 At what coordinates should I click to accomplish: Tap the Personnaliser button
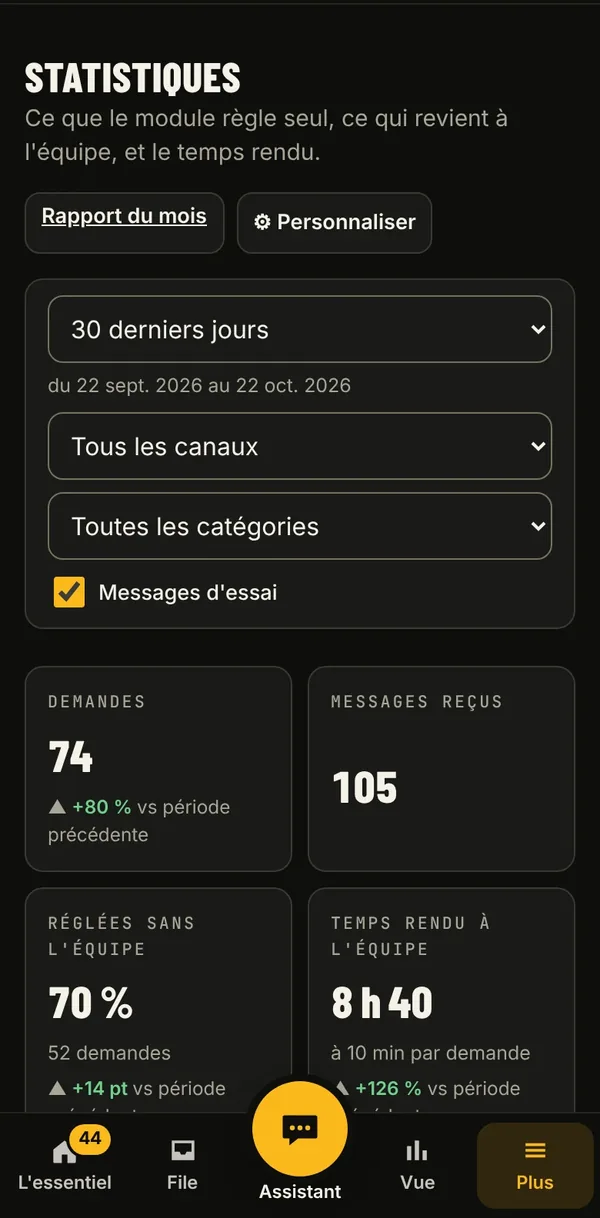click(x=334, y=222)
